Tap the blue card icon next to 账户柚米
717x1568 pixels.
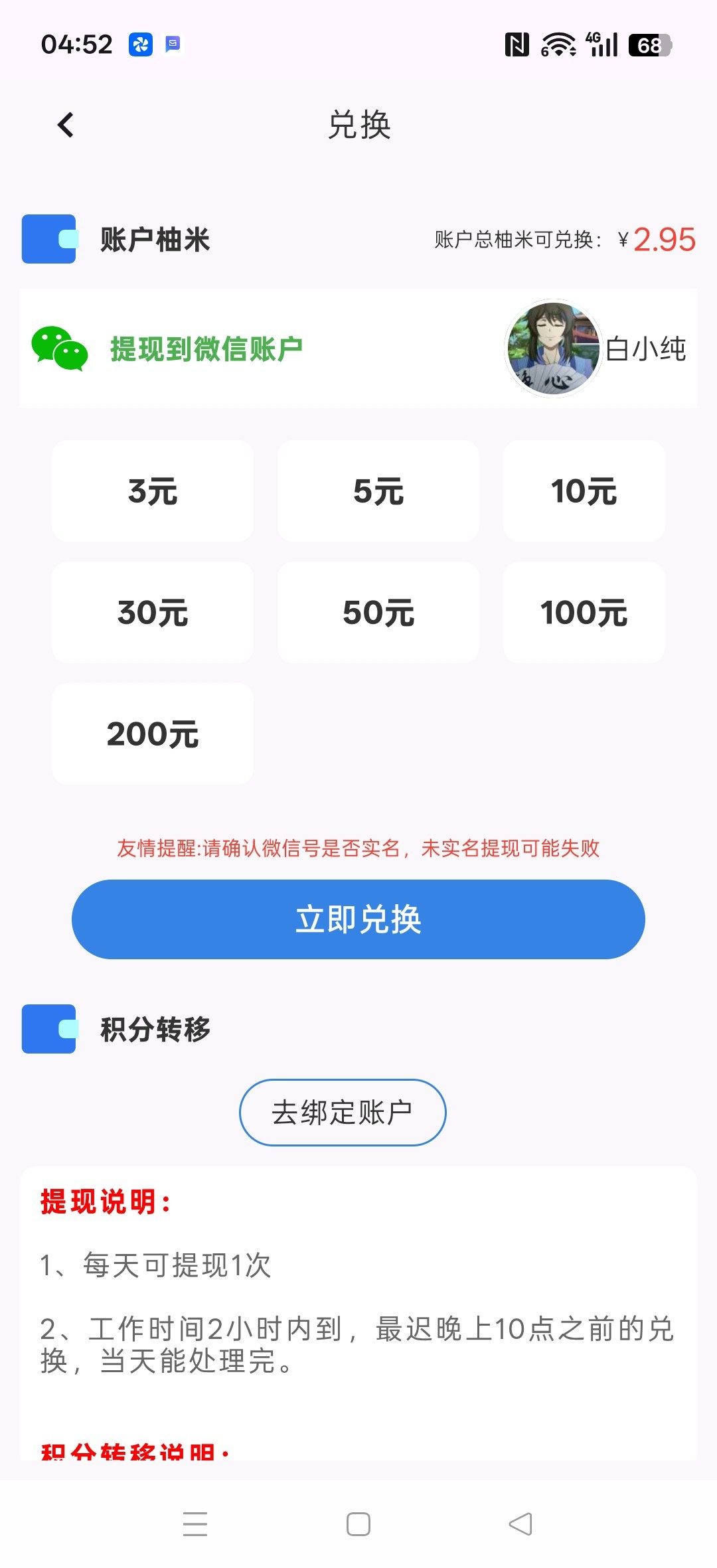pos(48,240)
